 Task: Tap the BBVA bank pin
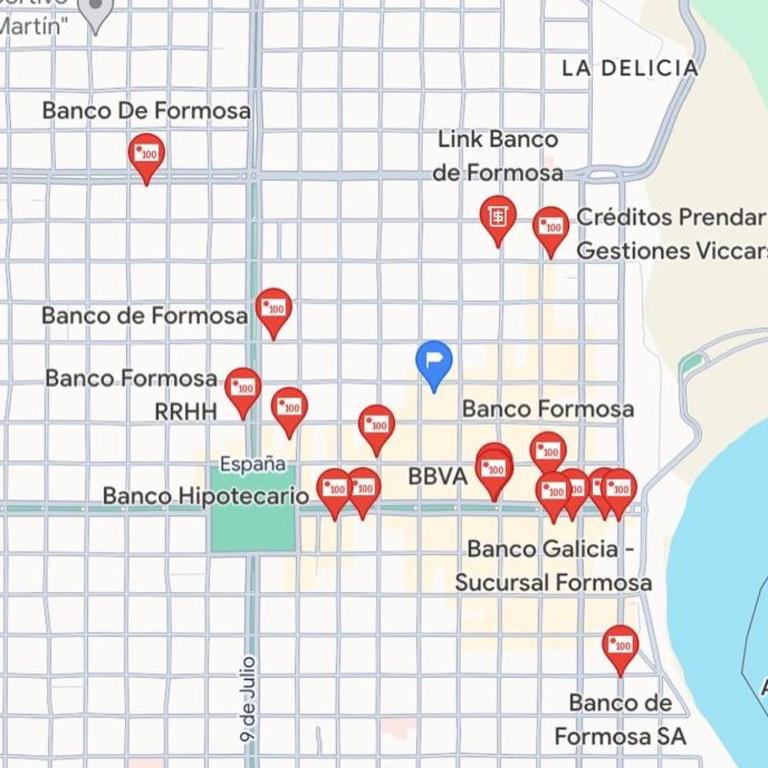pyautogui.click(x=492, y=472)
